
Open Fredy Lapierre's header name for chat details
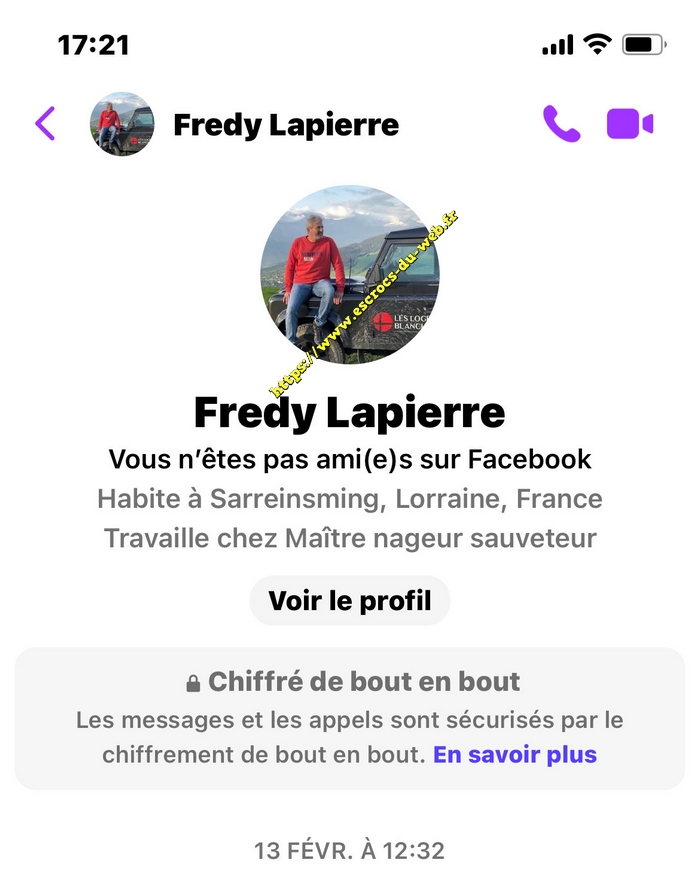(x=286, y=125)
